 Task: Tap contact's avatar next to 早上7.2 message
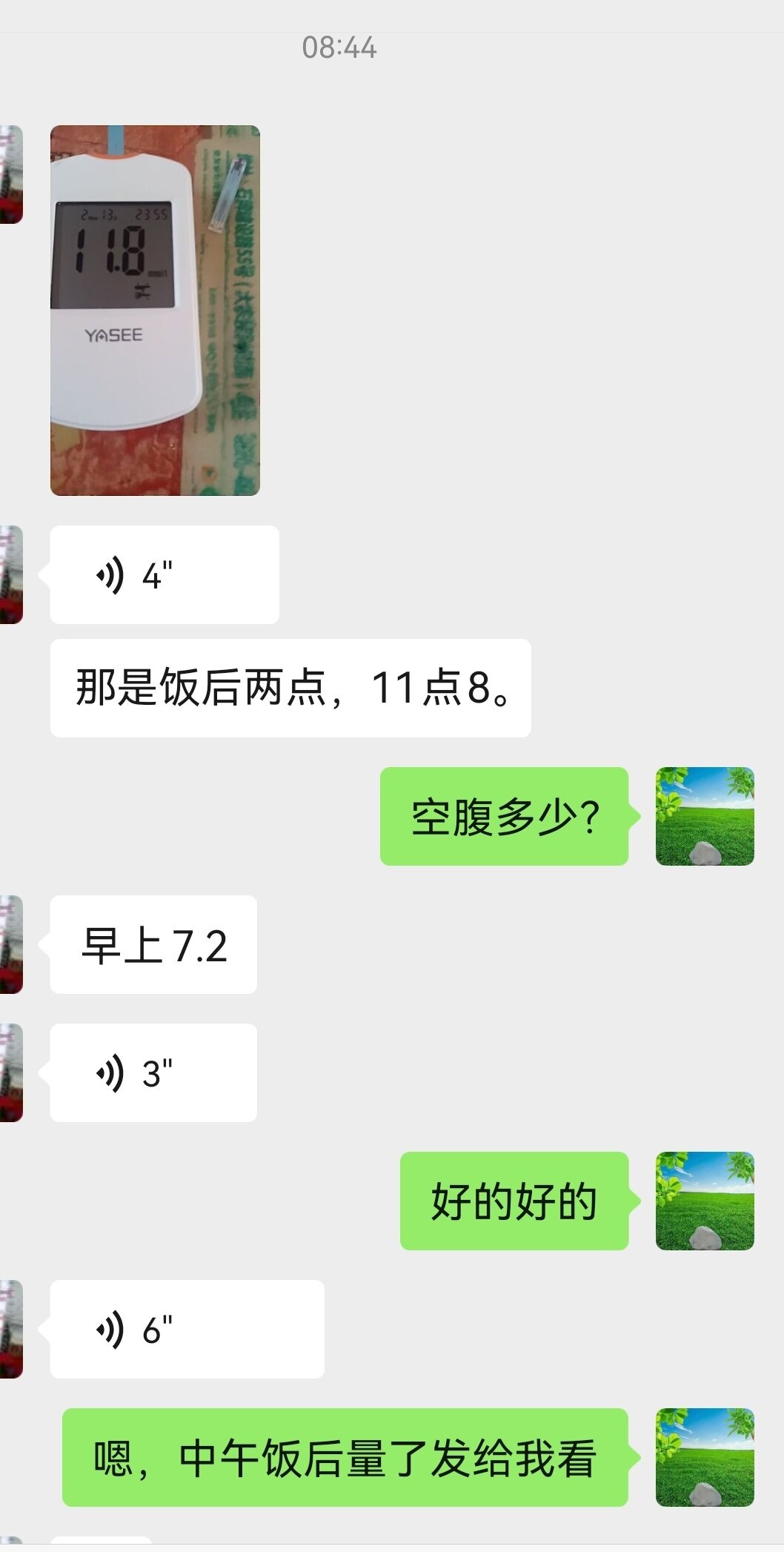(x=11, y=944)
